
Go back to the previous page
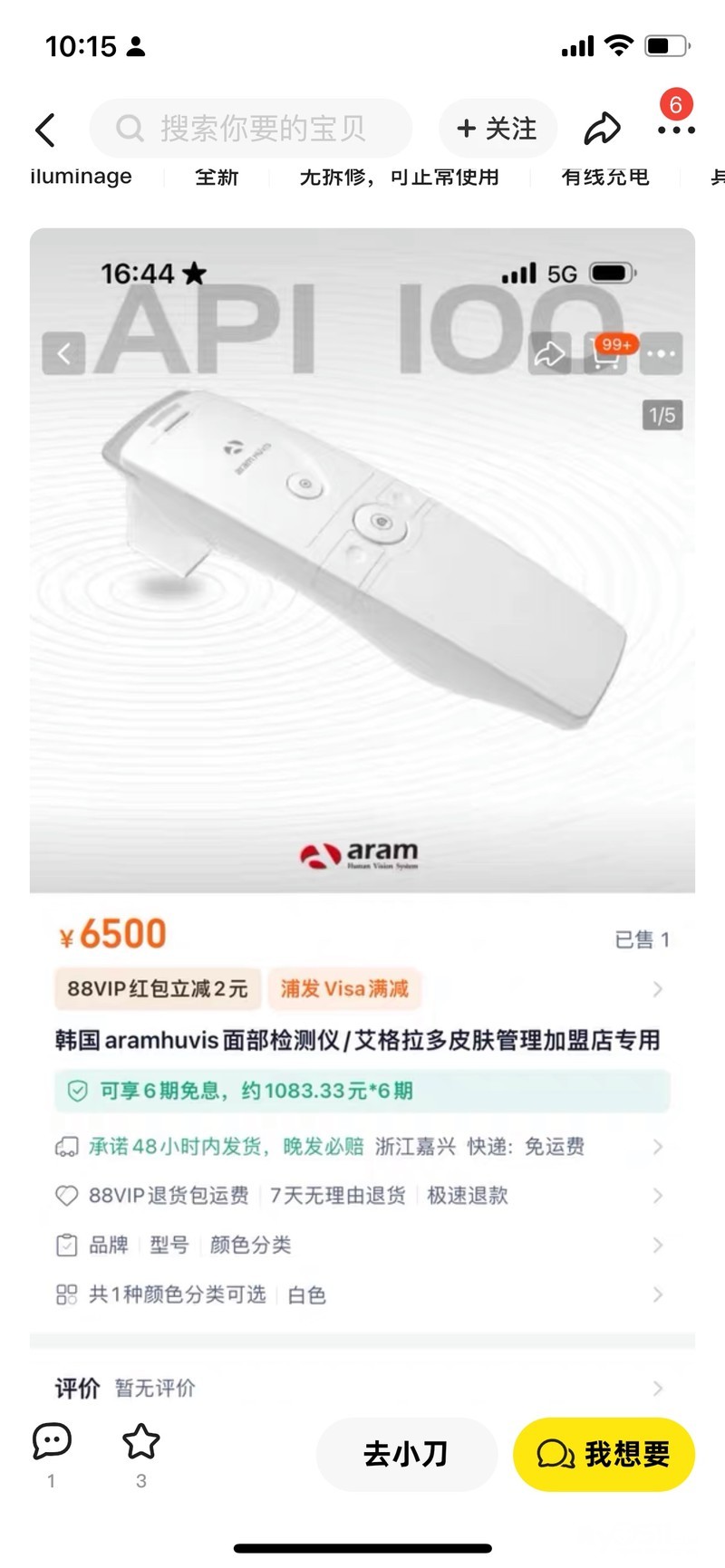pyautogui.click(x=45, y=130)
